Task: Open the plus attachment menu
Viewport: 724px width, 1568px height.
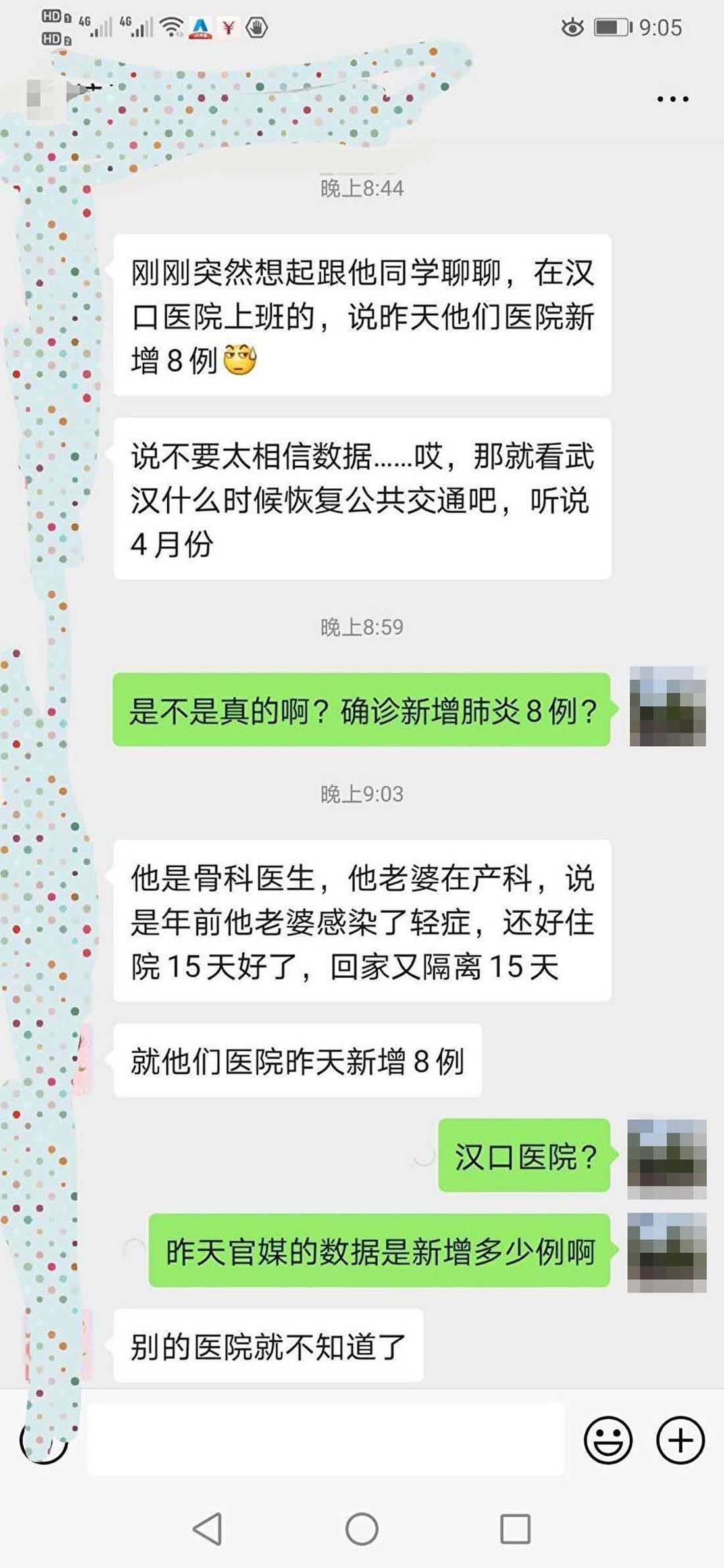Action: click(x=681, y=1440)
